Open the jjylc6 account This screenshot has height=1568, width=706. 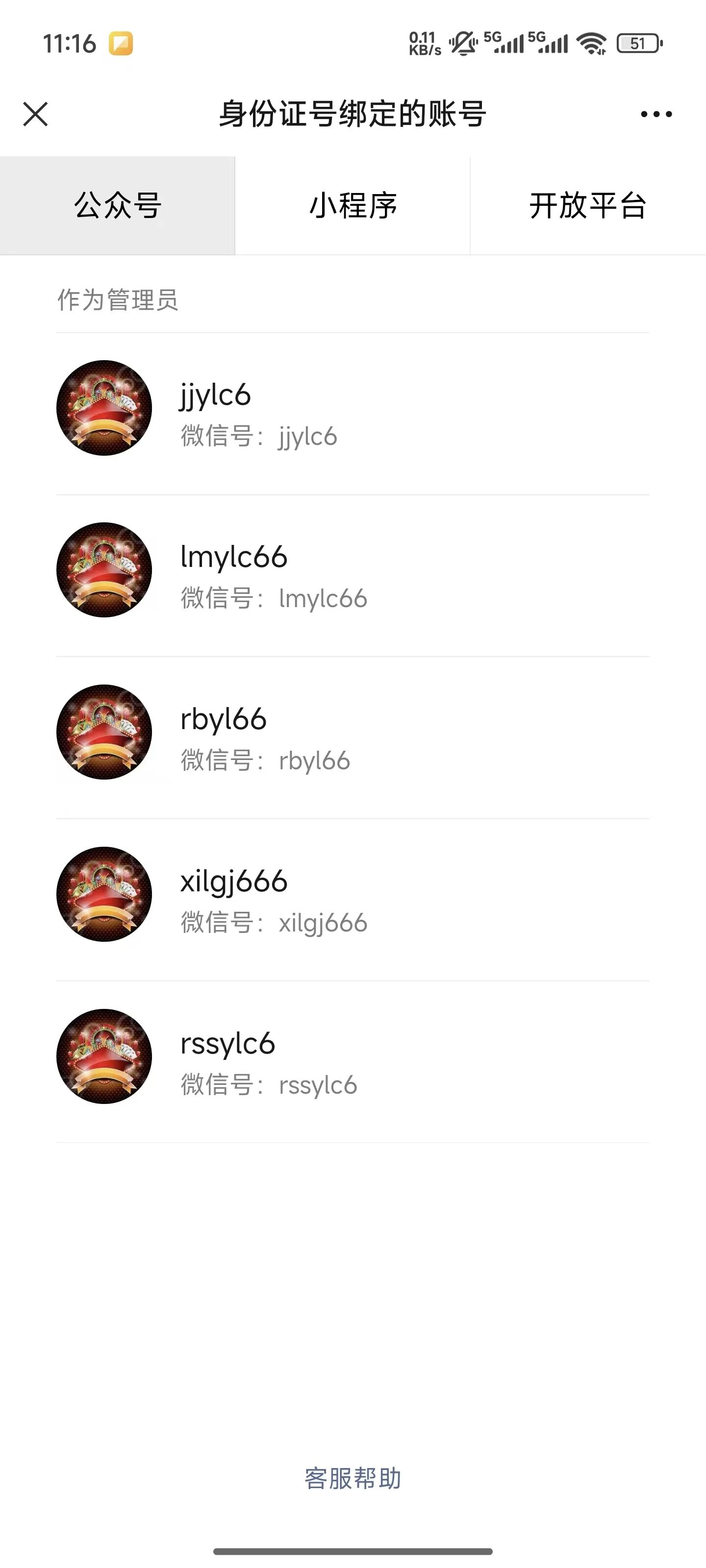pyautogui.click(x=353, y=414)
